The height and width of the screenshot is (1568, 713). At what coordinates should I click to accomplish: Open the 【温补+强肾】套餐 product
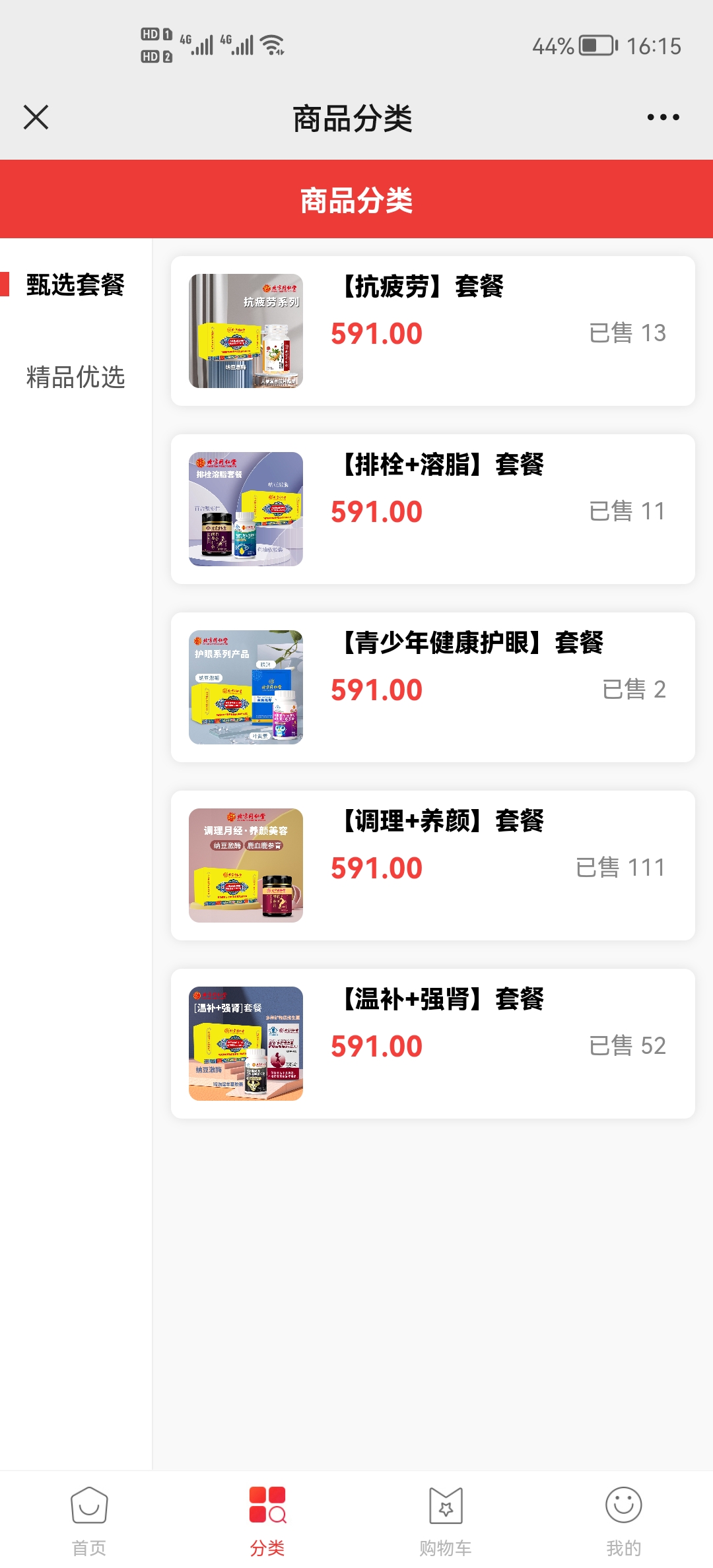point(432,1043)
